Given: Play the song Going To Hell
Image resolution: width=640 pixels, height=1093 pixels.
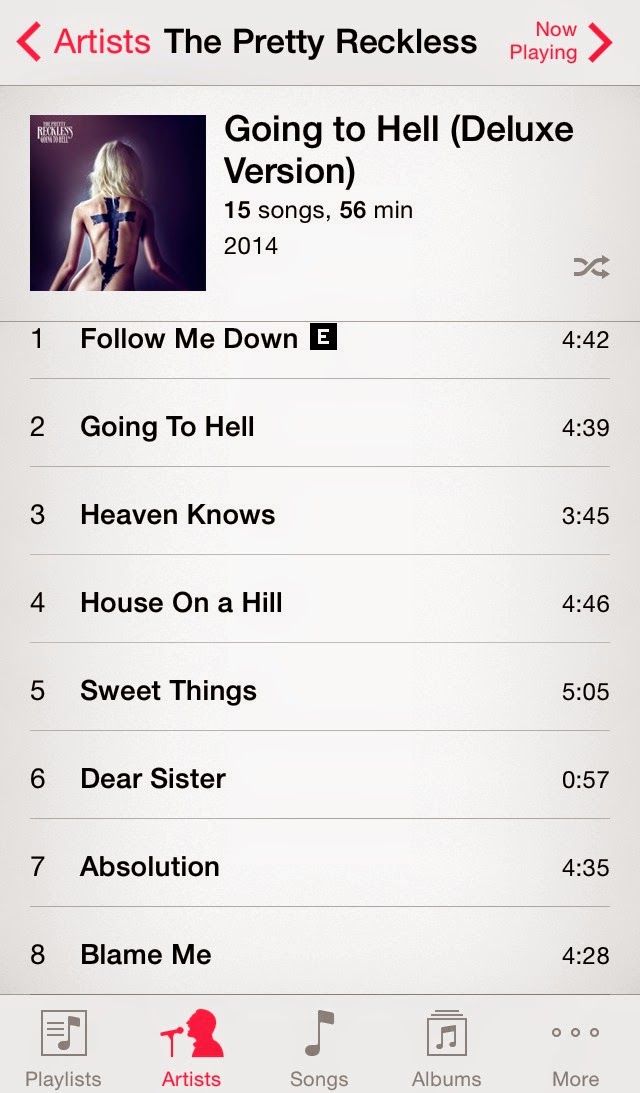Looking at the screenshot, I should (x=168, y=427).
